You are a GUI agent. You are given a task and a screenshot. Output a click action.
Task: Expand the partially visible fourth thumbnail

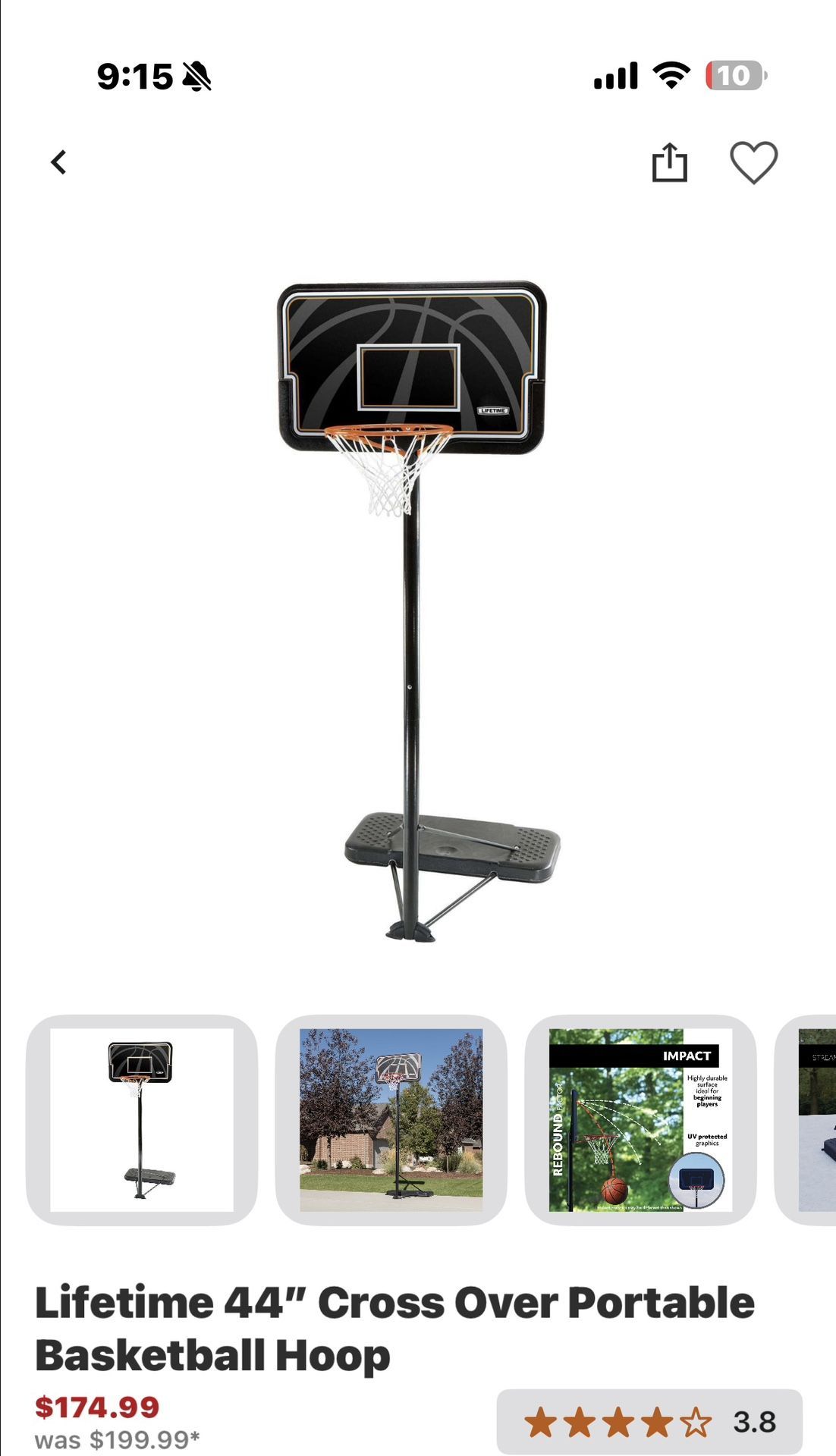point(816,1122)
